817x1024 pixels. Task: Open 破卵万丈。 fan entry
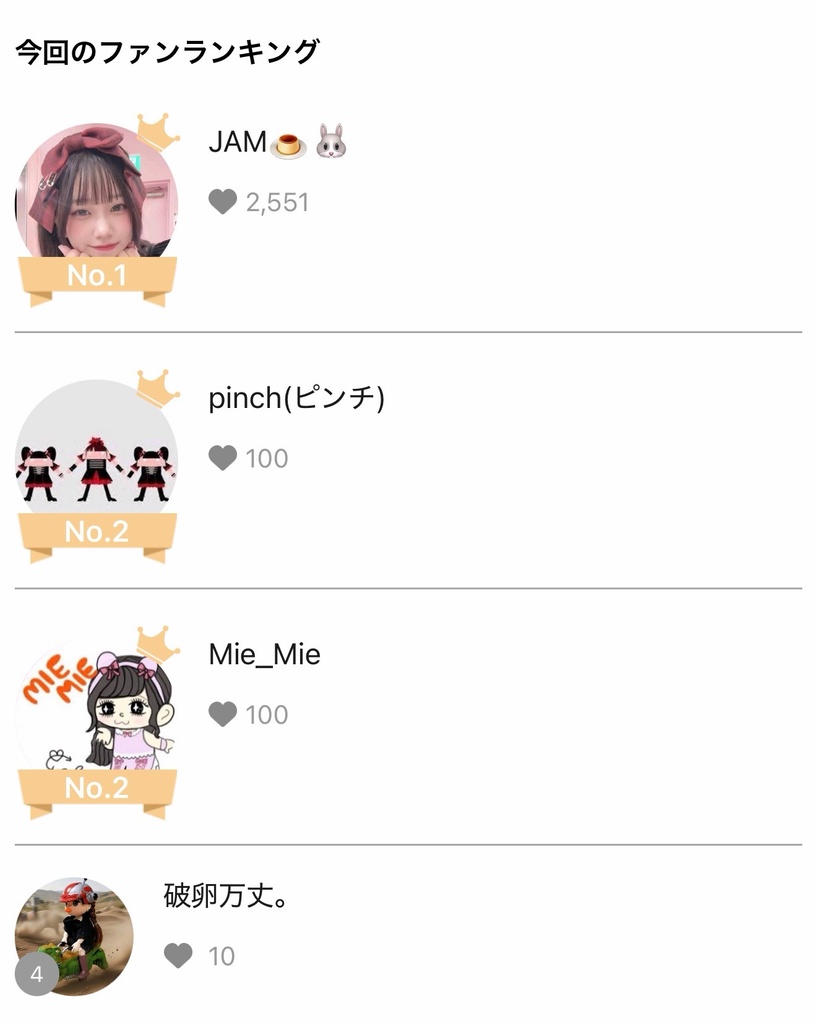tap(226, 896)
